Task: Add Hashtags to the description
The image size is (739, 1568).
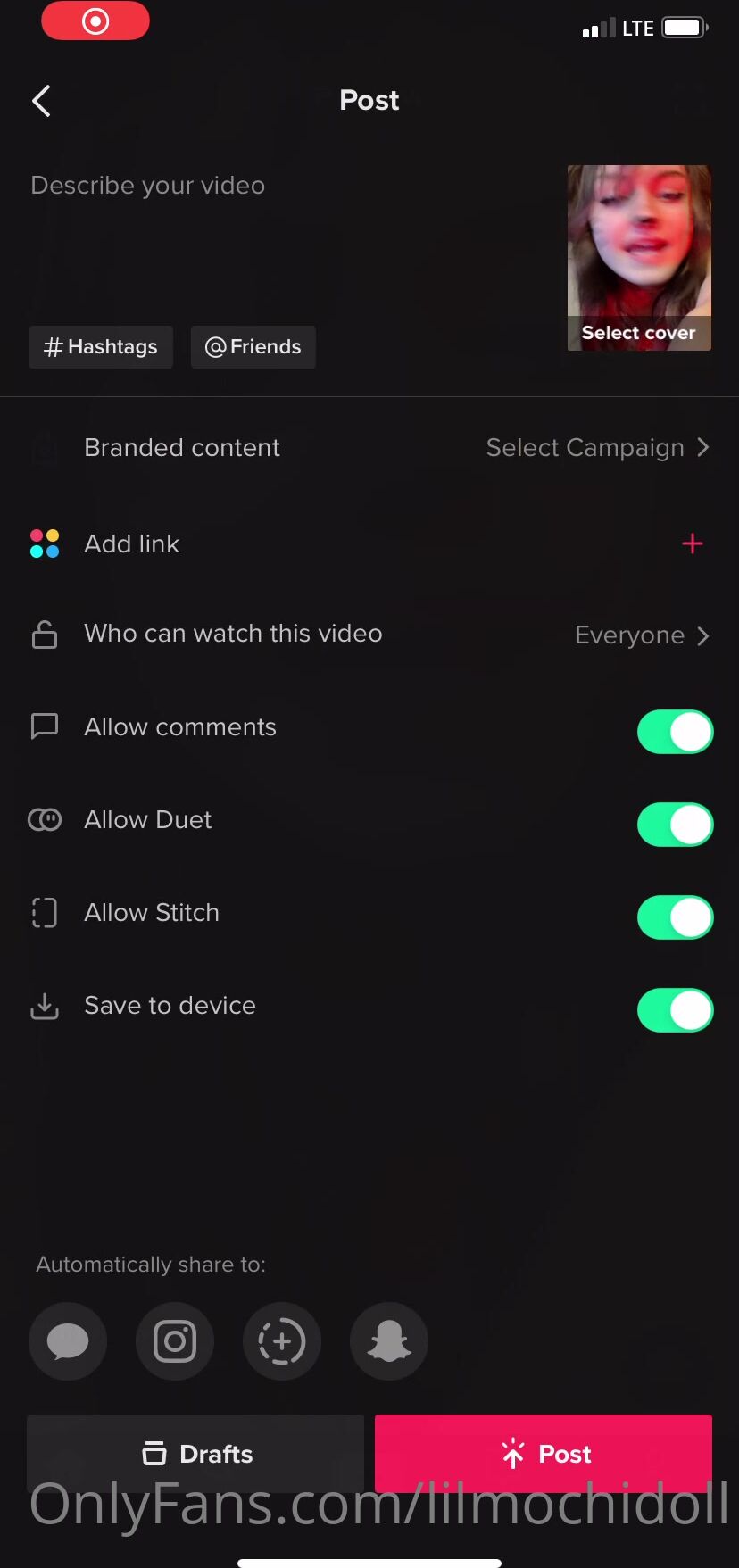Action: coord(101,347)
